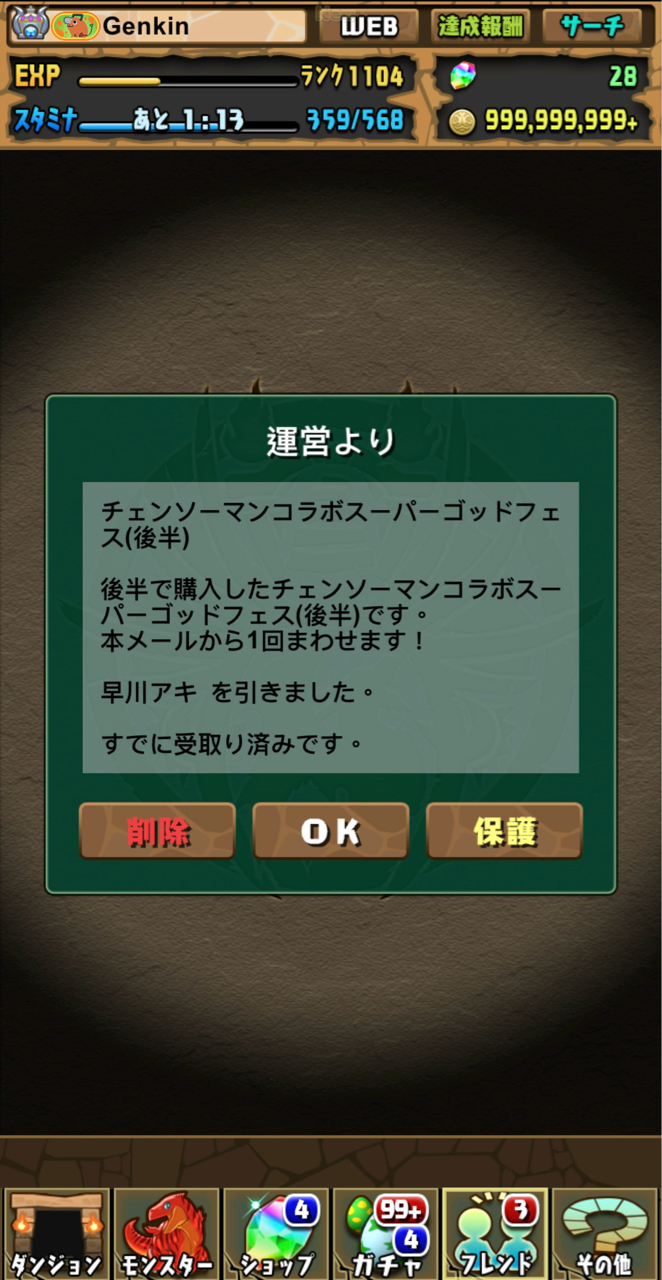
Task: Open the その他 tab
Action: [604, 1235]
